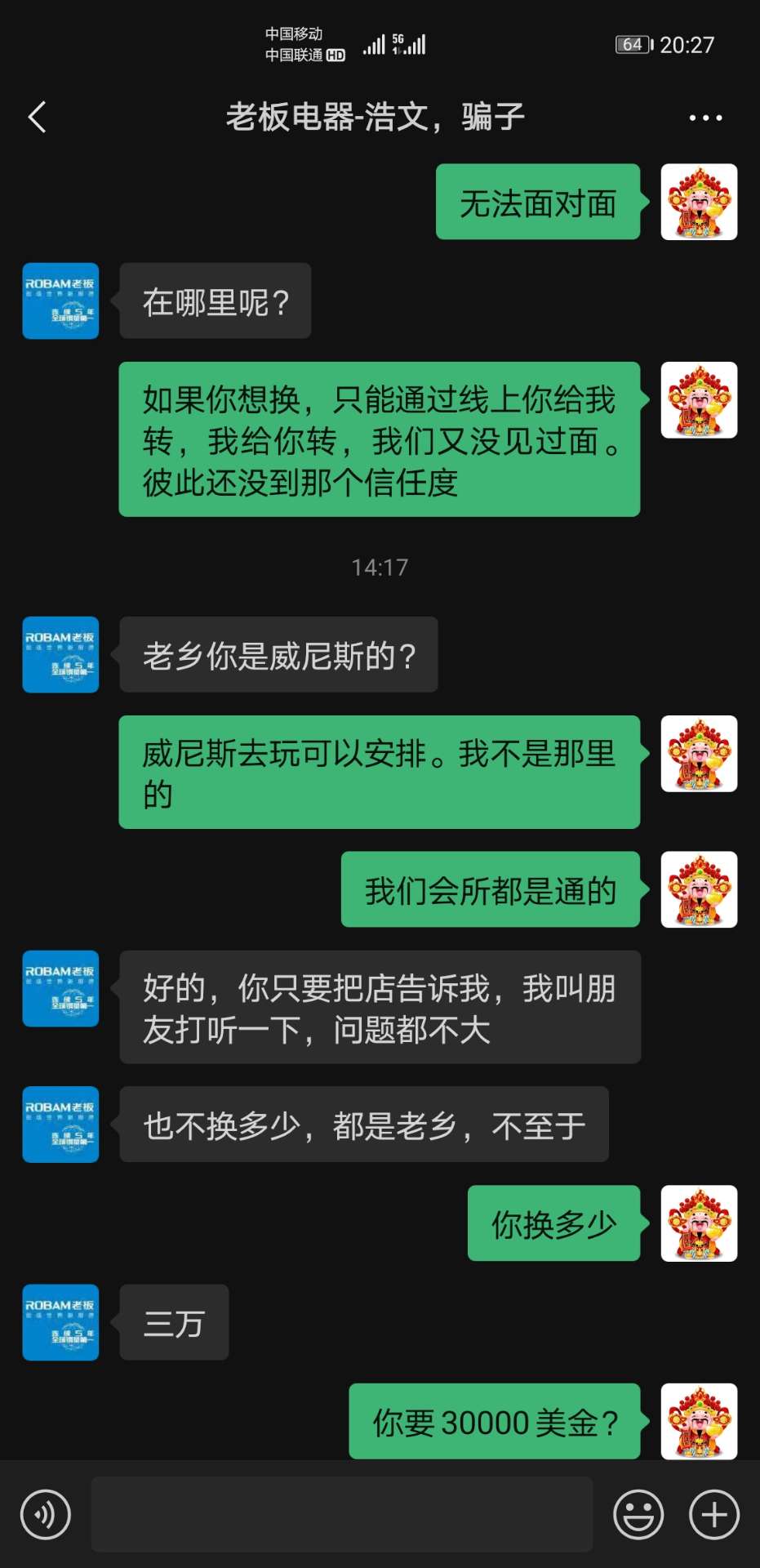Open the emoji picker

pos(638,1514)
